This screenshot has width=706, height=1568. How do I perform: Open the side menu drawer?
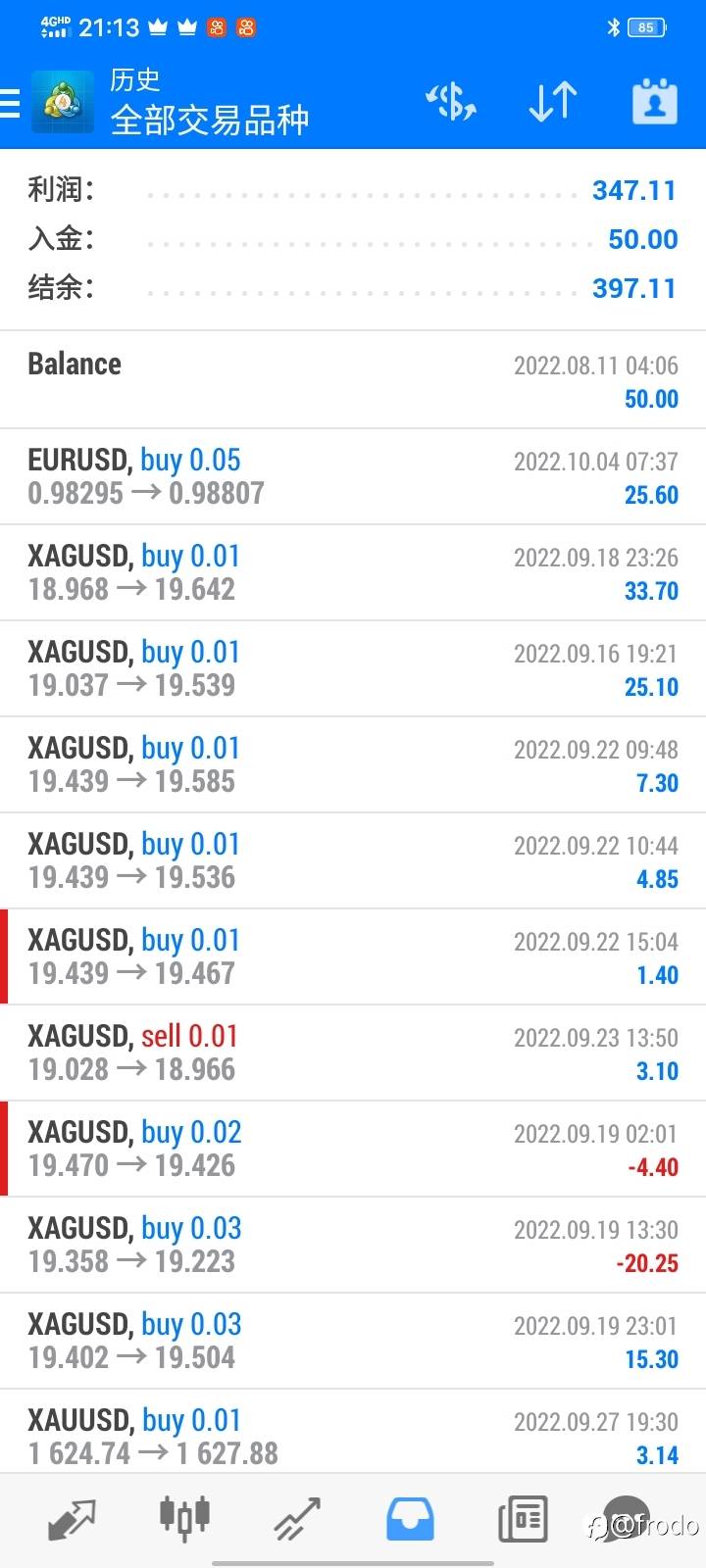point(12,102)
